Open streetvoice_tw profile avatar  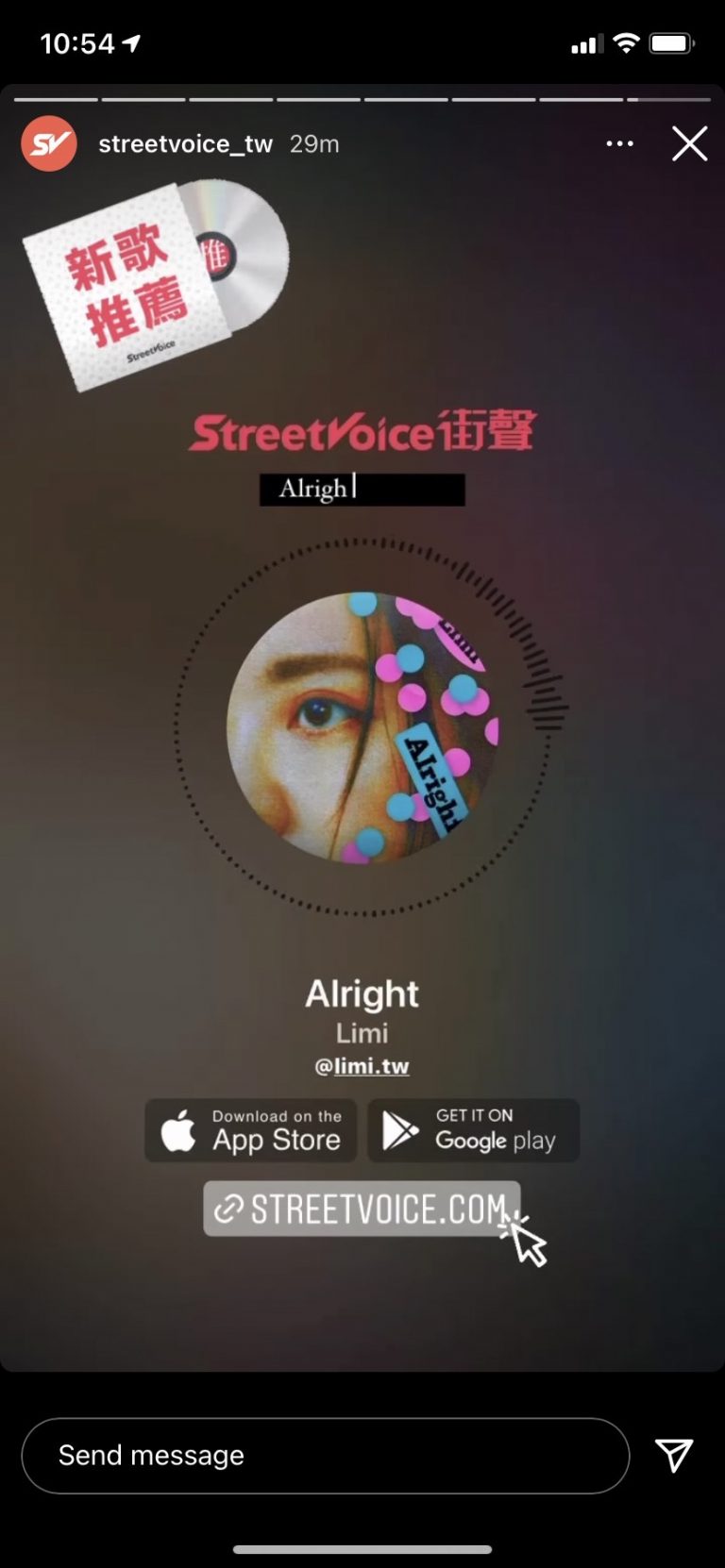click(49, 143)
